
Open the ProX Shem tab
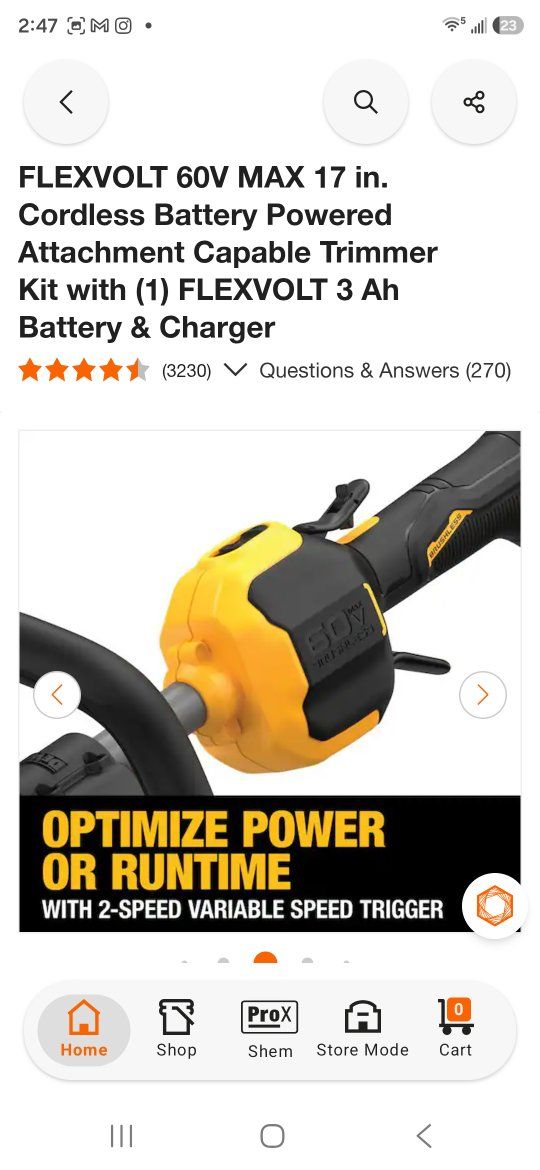(x=270, y=1029)
